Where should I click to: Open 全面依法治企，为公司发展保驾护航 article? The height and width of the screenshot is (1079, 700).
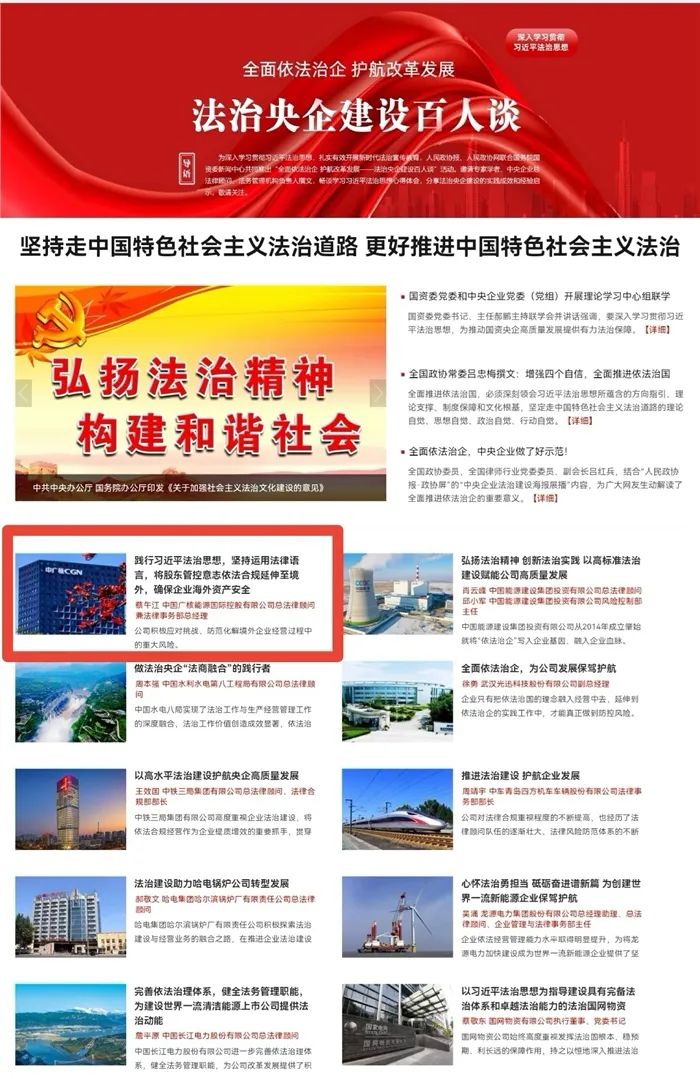pyautogui.click(x=538, y=667)
